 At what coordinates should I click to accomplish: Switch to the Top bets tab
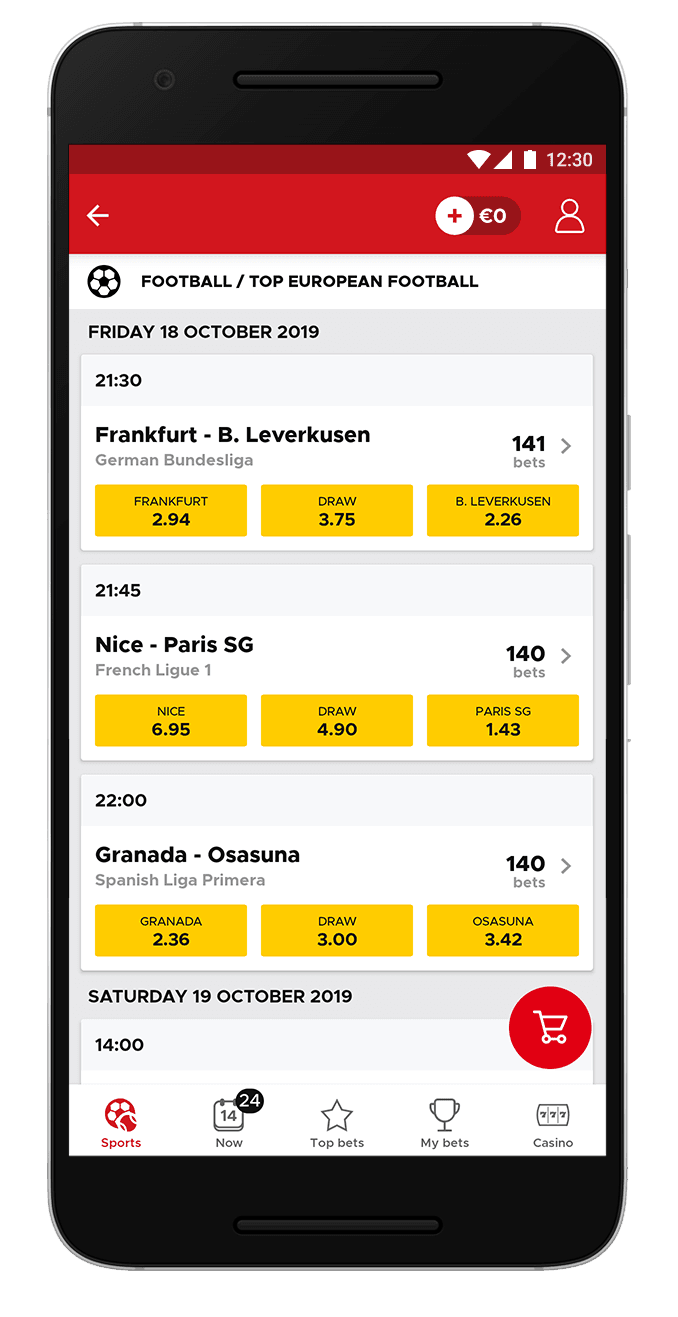[x=337, y=1122]
